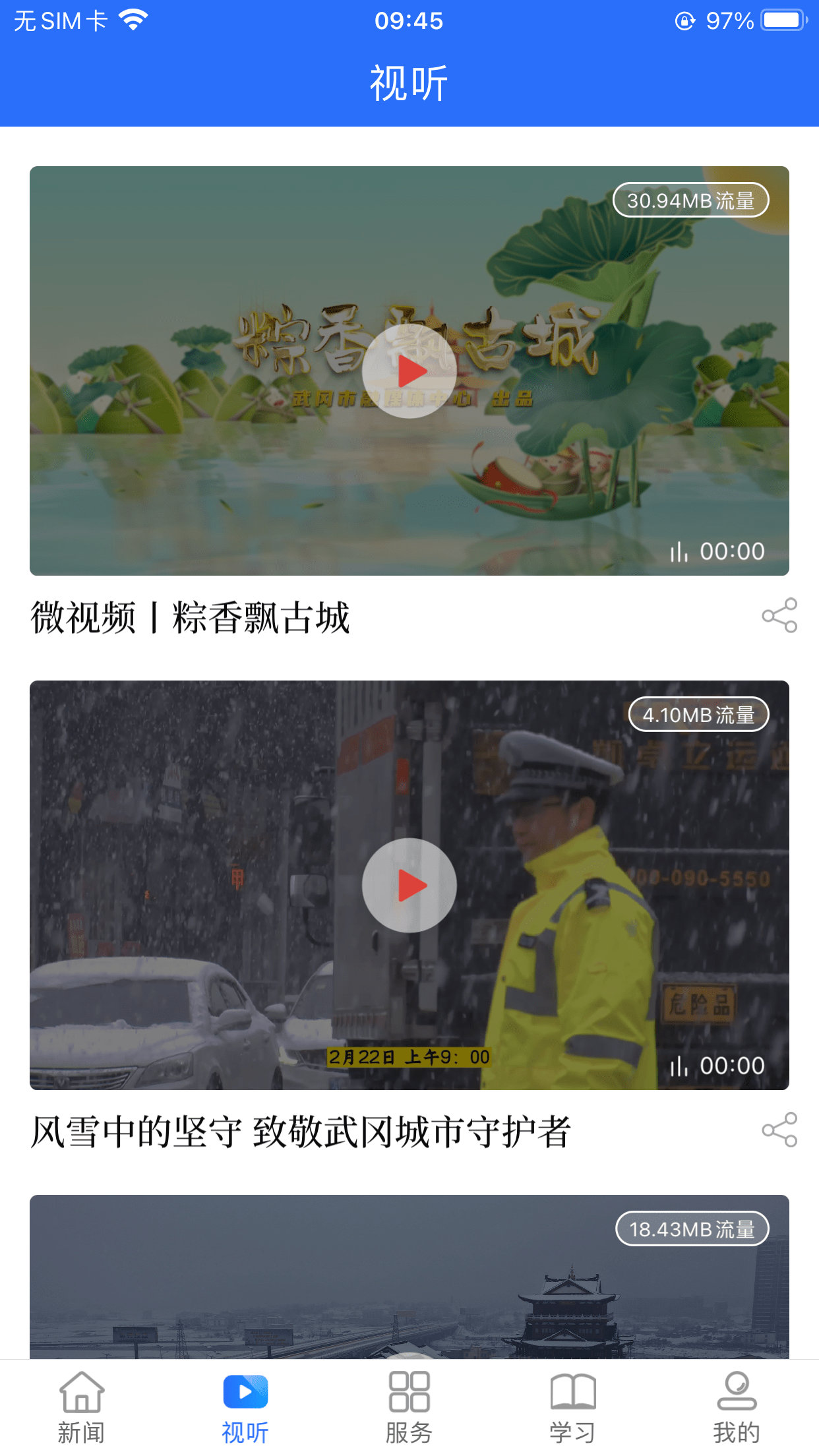Tap the 4.10MB 流量 badge
This screenshot has height=1456, width=819.
(699, 714)
